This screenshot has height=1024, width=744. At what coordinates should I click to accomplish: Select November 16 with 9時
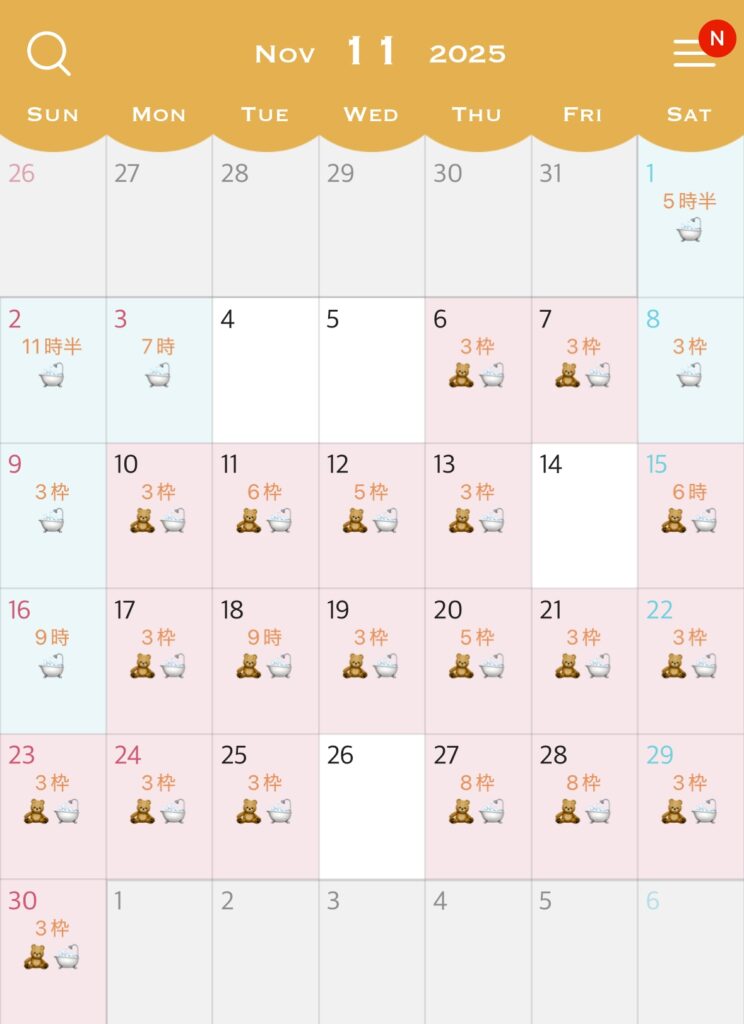(52, 660)
